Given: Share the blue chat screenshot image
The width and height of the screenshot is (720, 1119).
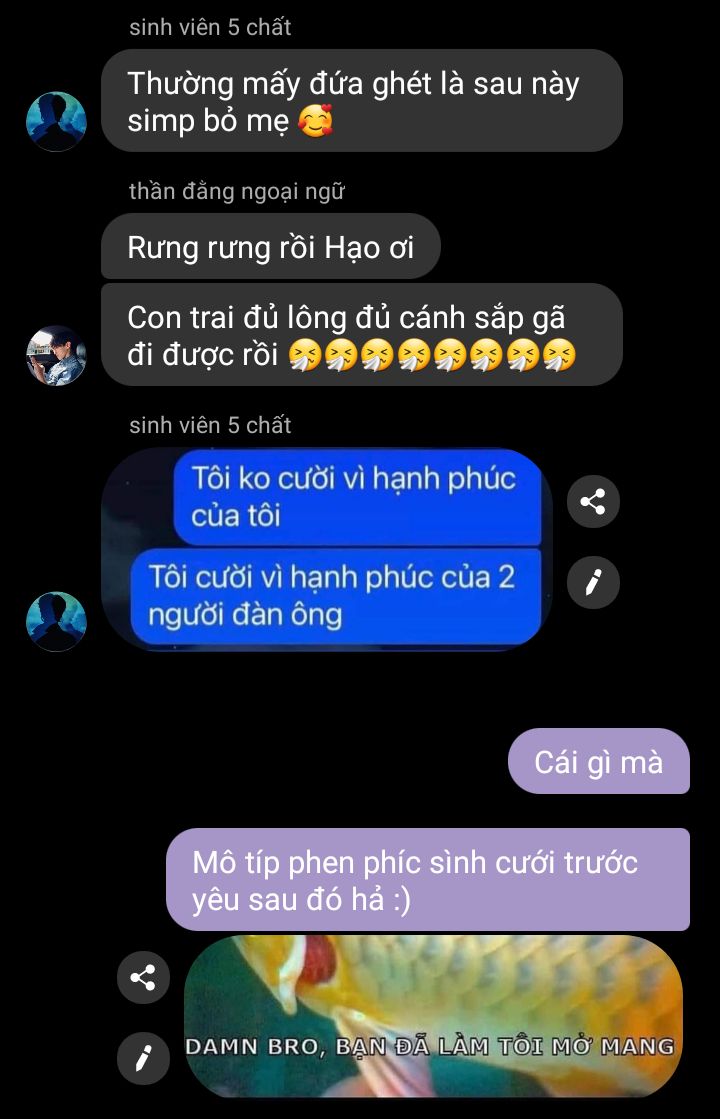Looking at the screenshot, I should click(x=593, y=501).
